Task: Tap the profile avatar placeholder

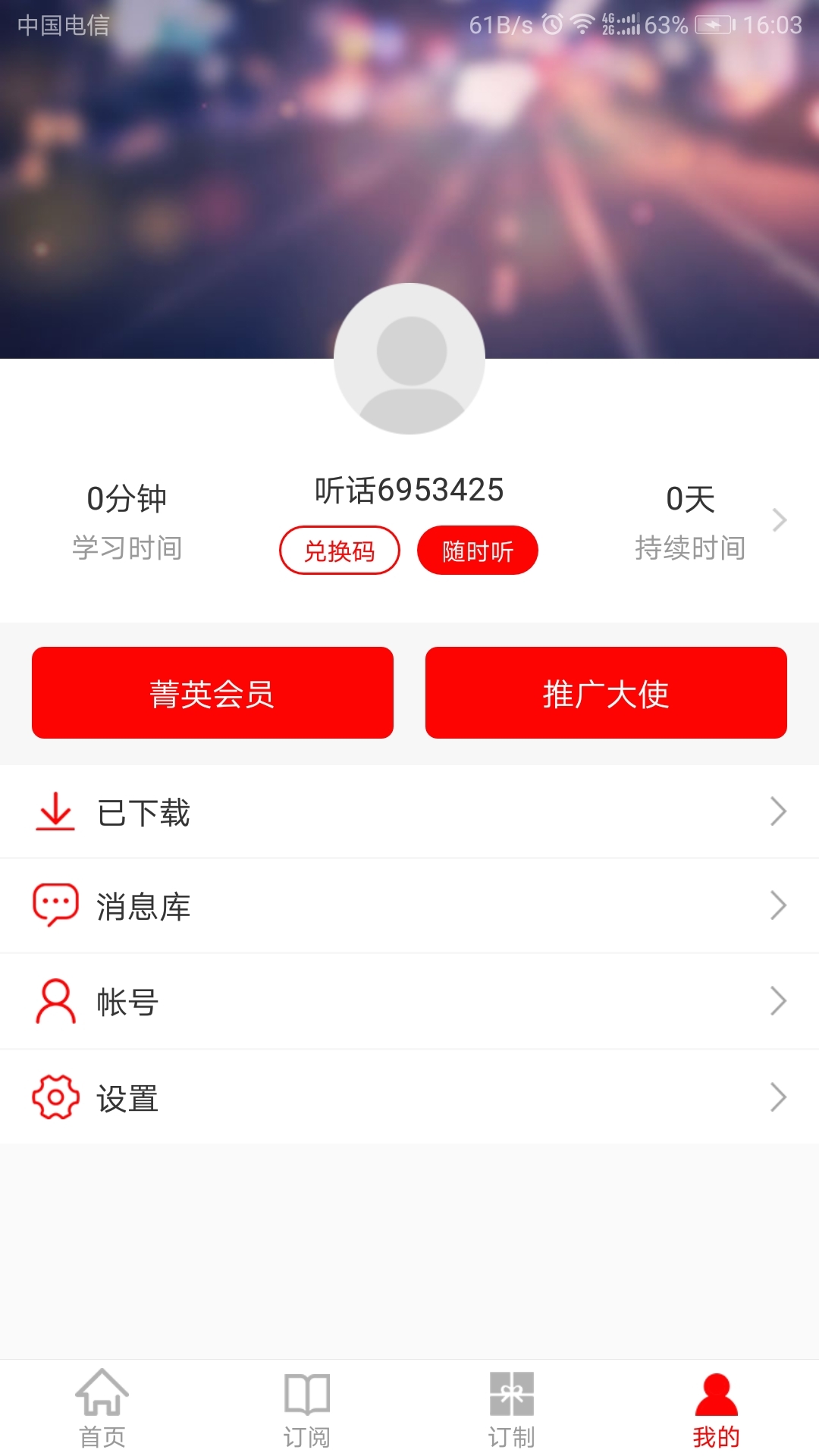Action: (409, 358)
